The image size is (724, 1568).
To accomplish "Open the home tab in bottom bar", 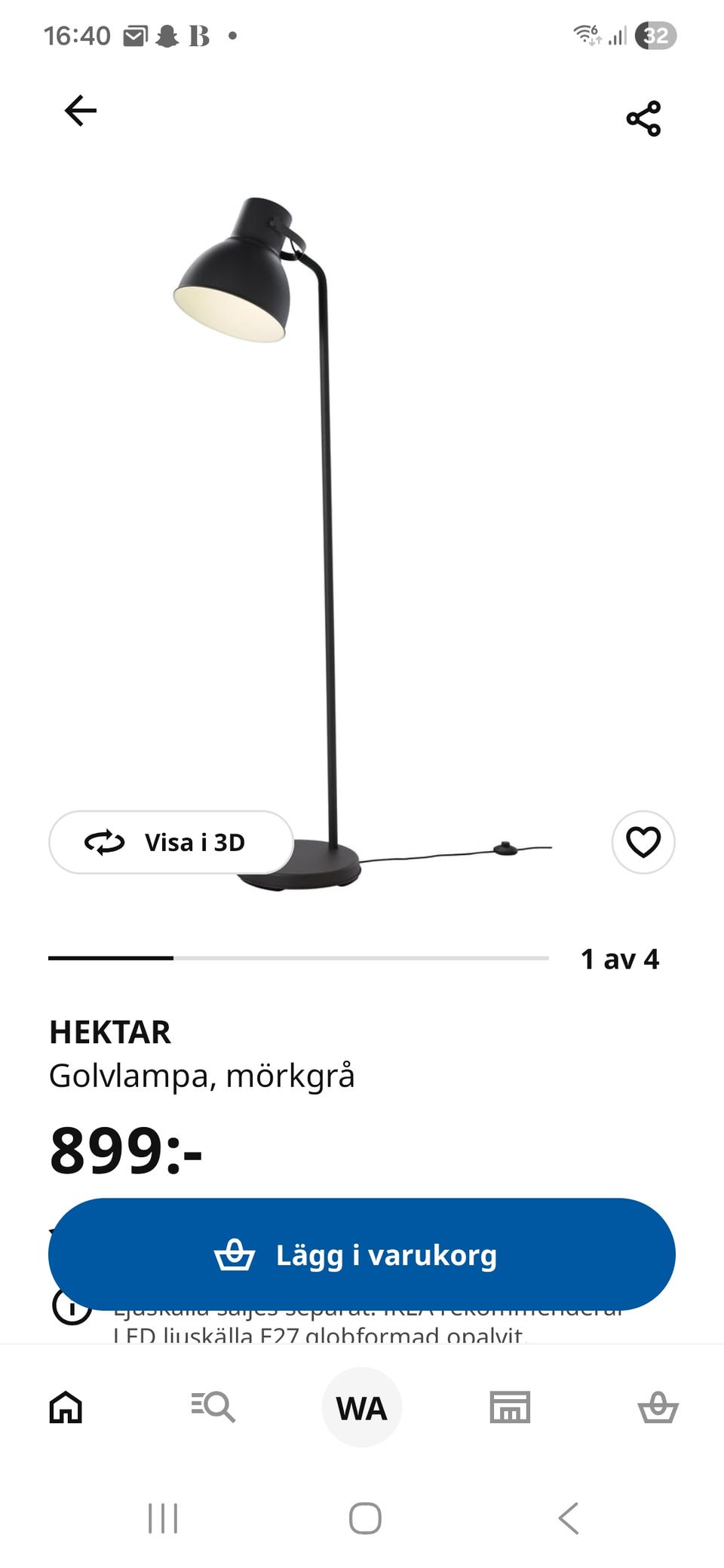I will point(66,1407).
